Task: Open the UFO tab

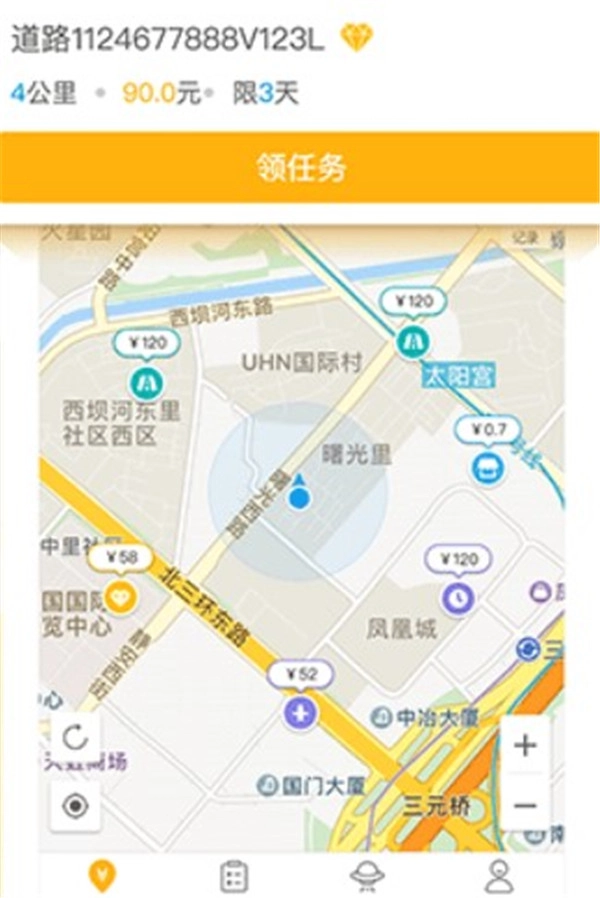Action: click(x=367, y=875)
